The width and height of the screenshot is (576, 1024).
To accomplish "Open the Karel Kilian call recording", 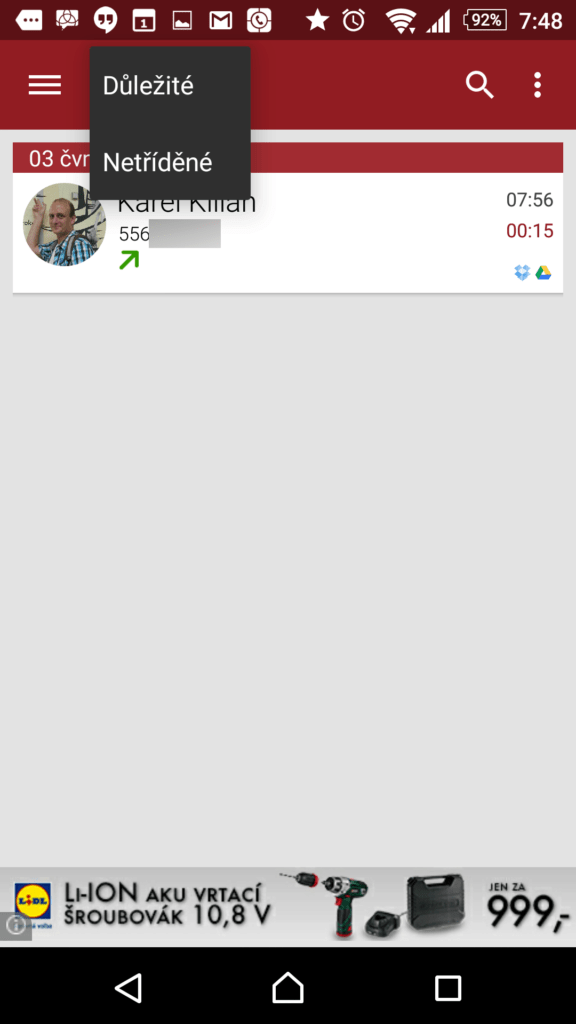I will coord(288,232).
